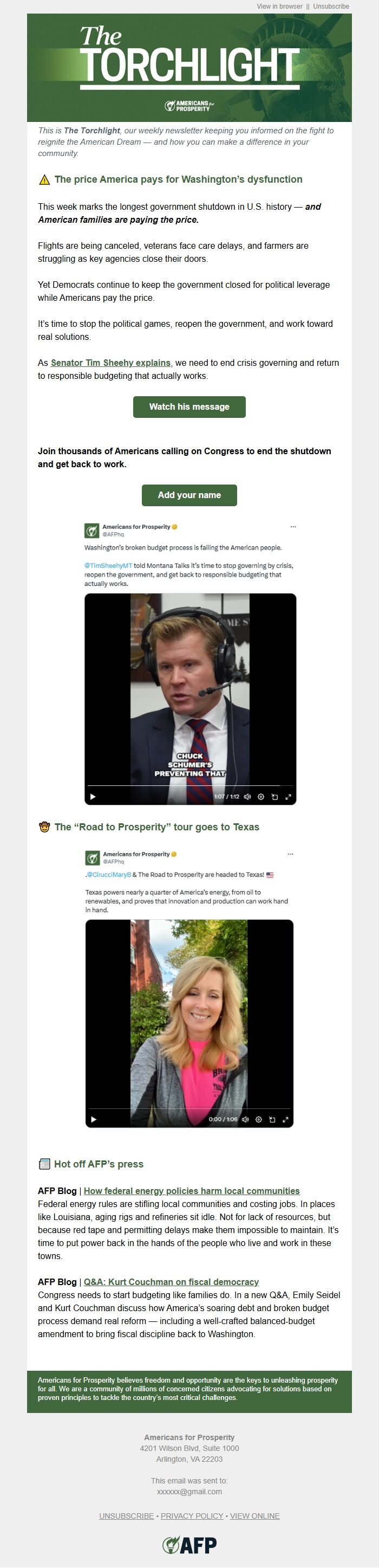Open the Tim Sheehy video post
This screenshot has height=1568, width=379.
[x=190, y=698]
